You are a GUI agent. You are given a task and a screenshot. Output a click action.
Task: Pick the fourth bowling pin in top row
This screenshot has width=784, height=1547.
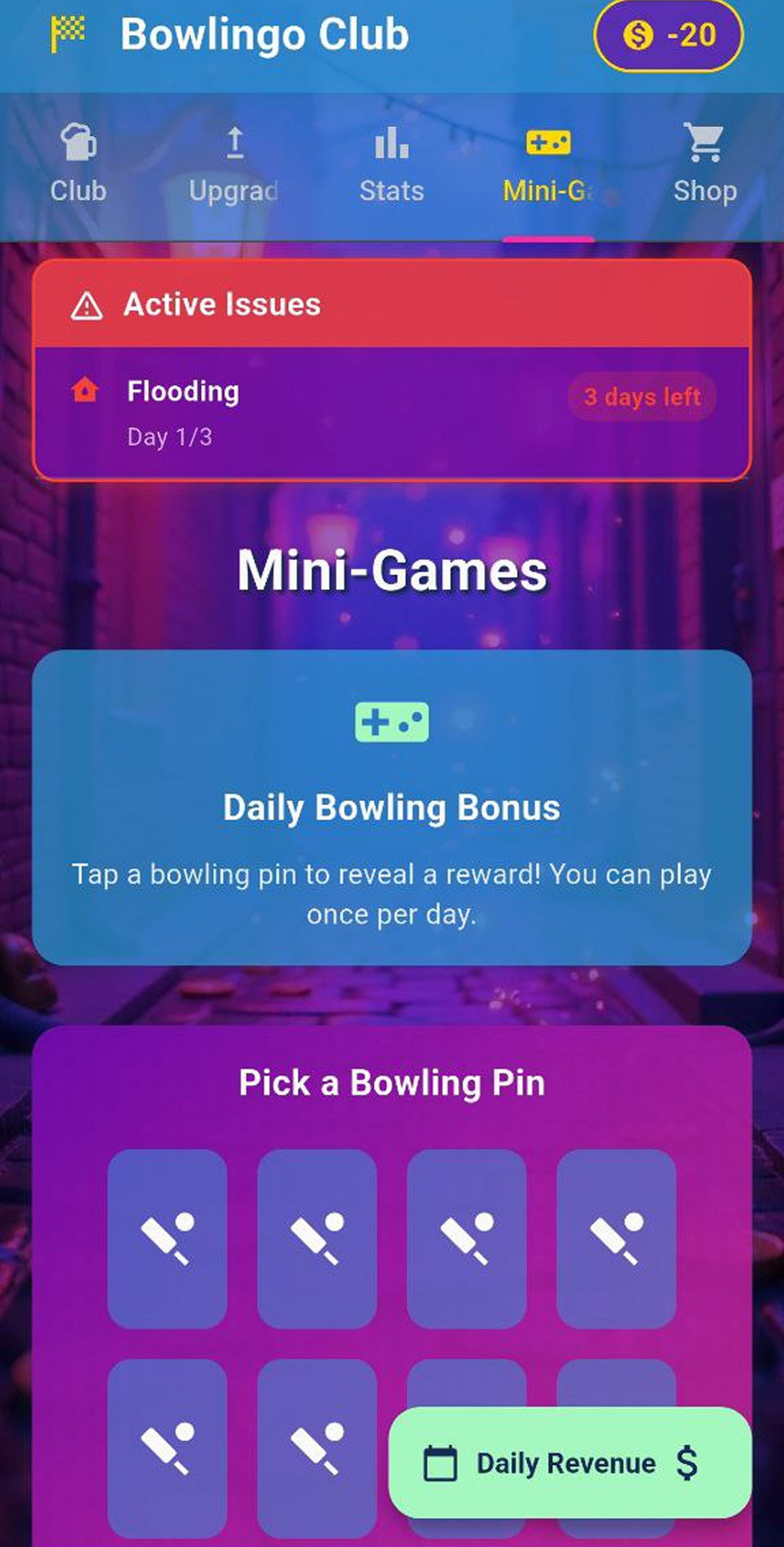pyautogui.click(x=616, y=1238)
